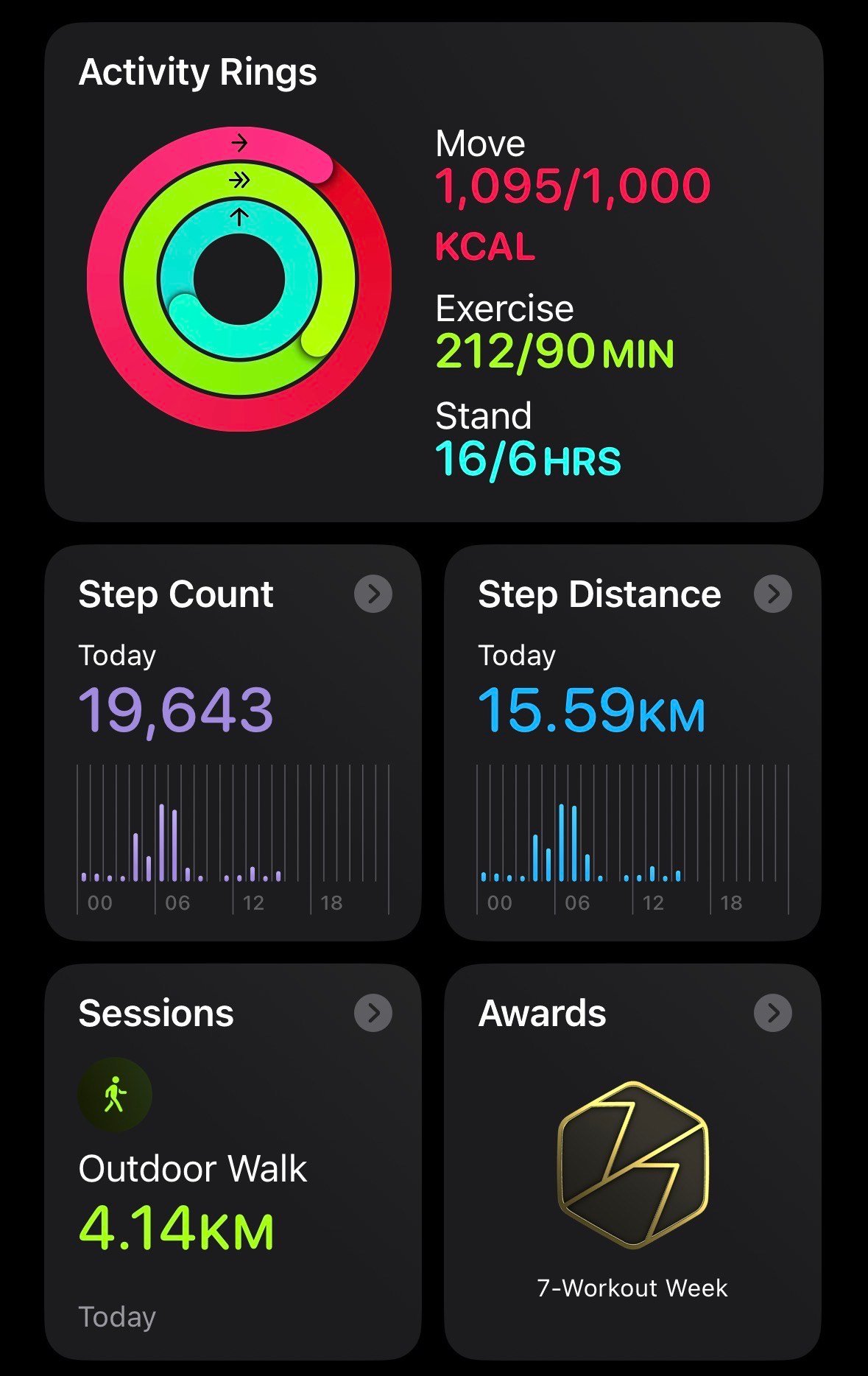View the Outdoor Walk session
Screen dimensions: 868x1376
point(192,1169)
